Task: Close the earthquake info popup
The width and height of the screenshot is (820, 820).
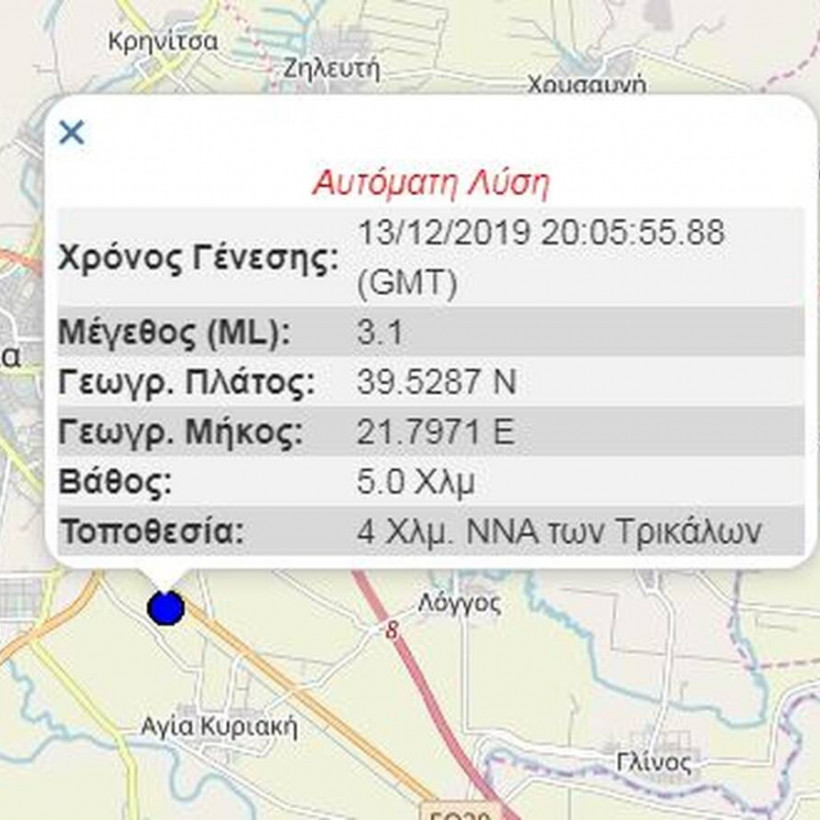Action: click(x=72, y=132)
